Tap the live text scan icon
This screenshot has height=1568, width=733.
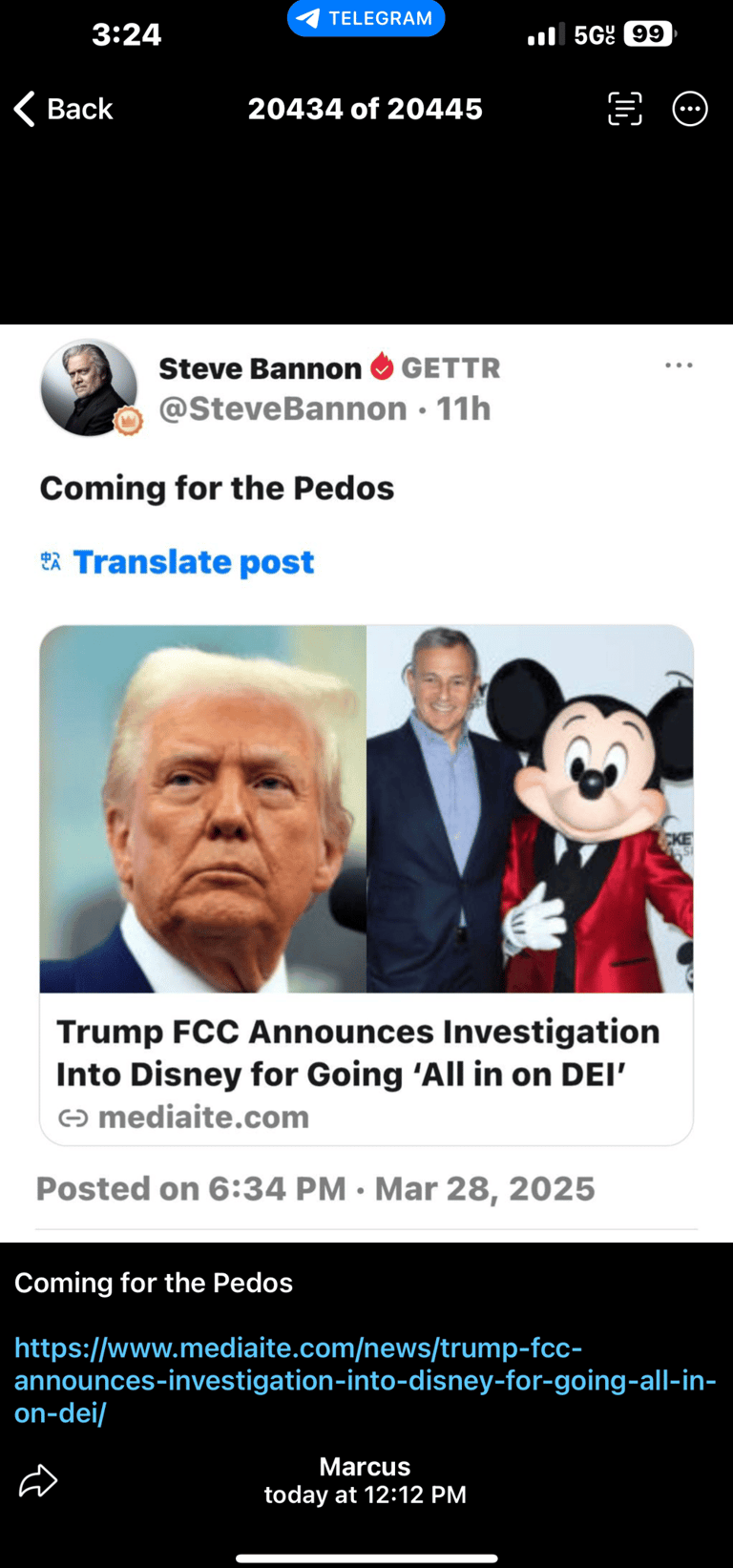pyautogui.click(x=625, y=109)
